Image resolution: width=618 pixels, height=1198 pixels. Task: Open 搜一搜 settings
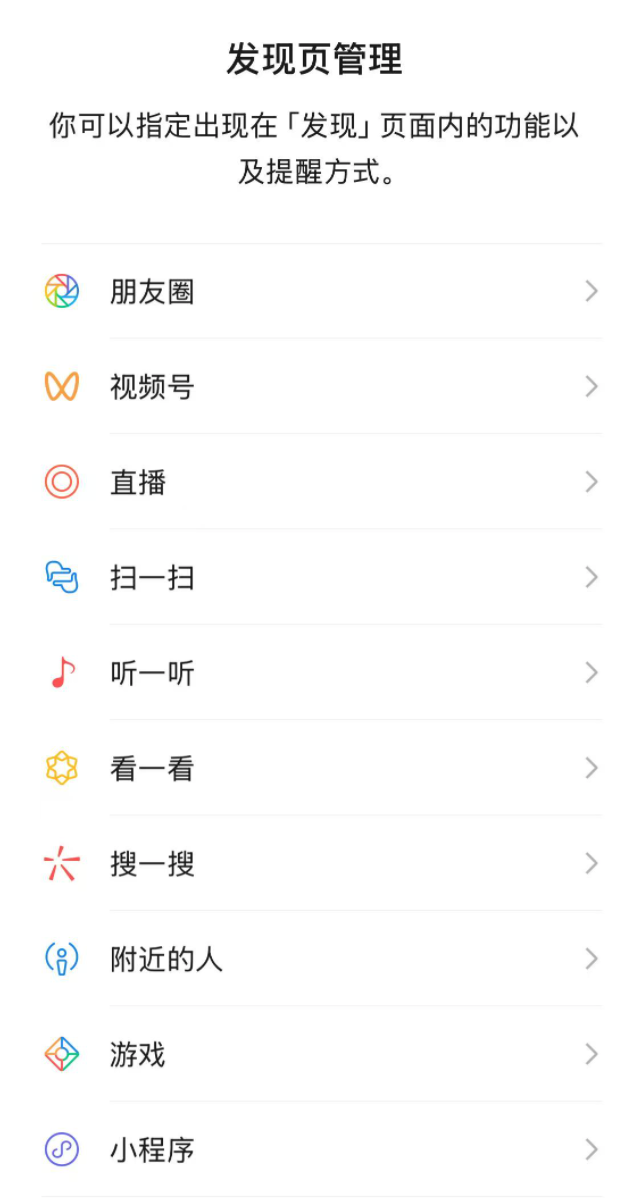pyautogui.click(x=152, y=864)
